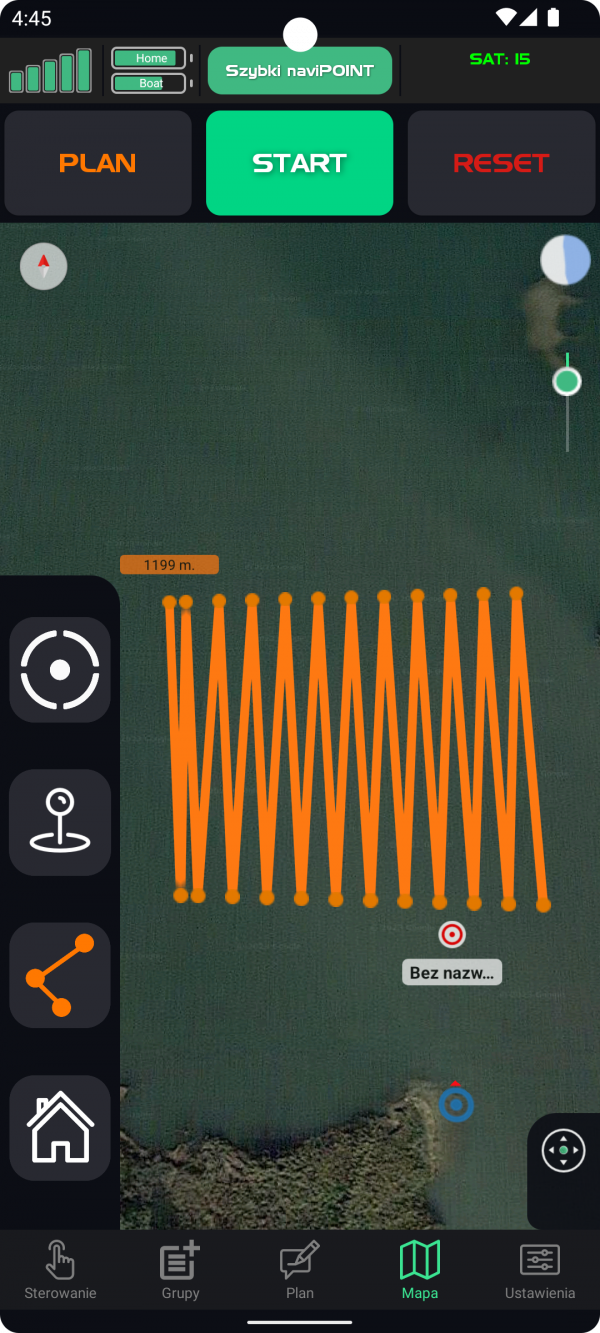Open the orange route points icon

click(60, 975)
